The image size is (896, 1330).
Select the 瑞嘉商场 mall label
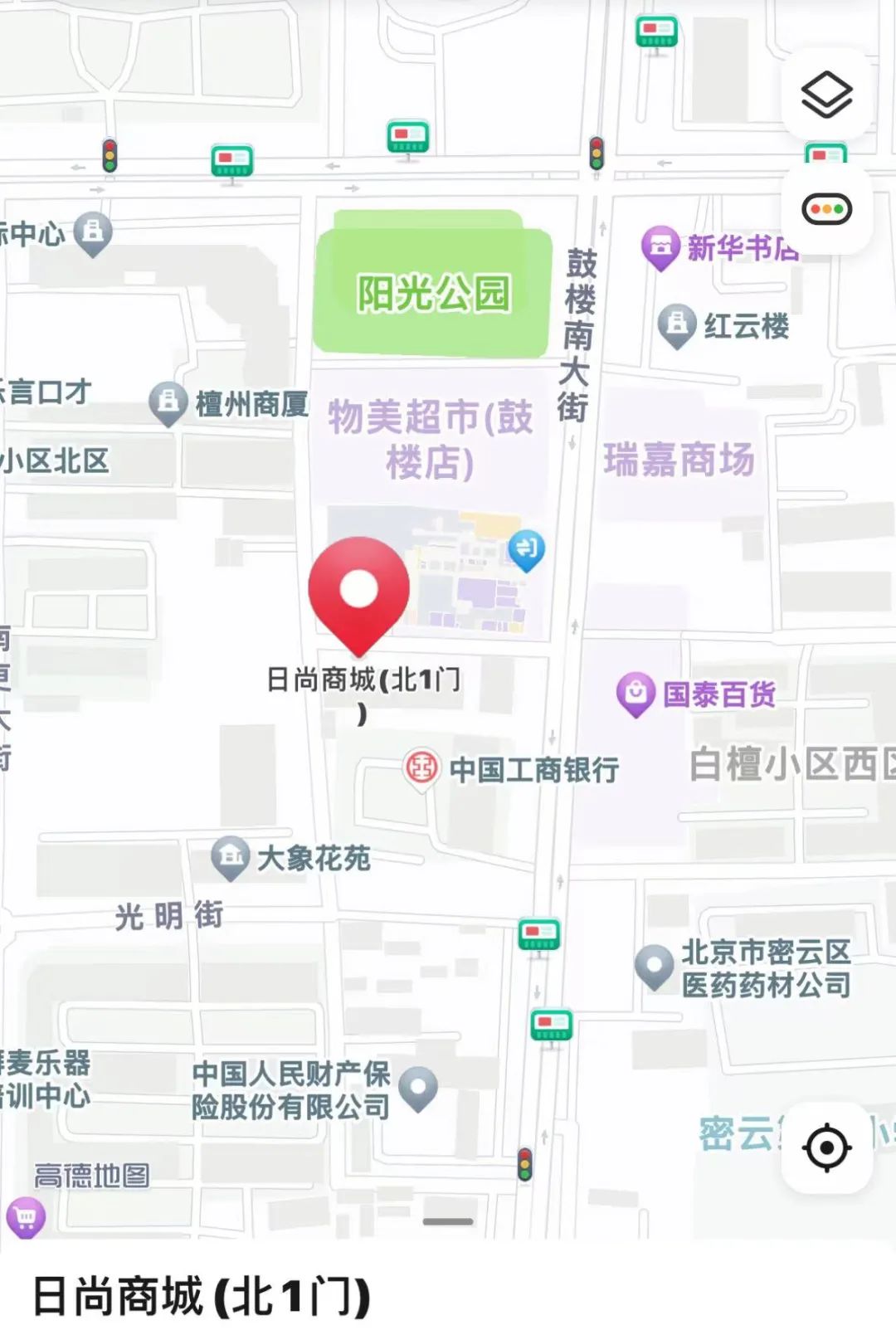point(679,460)
